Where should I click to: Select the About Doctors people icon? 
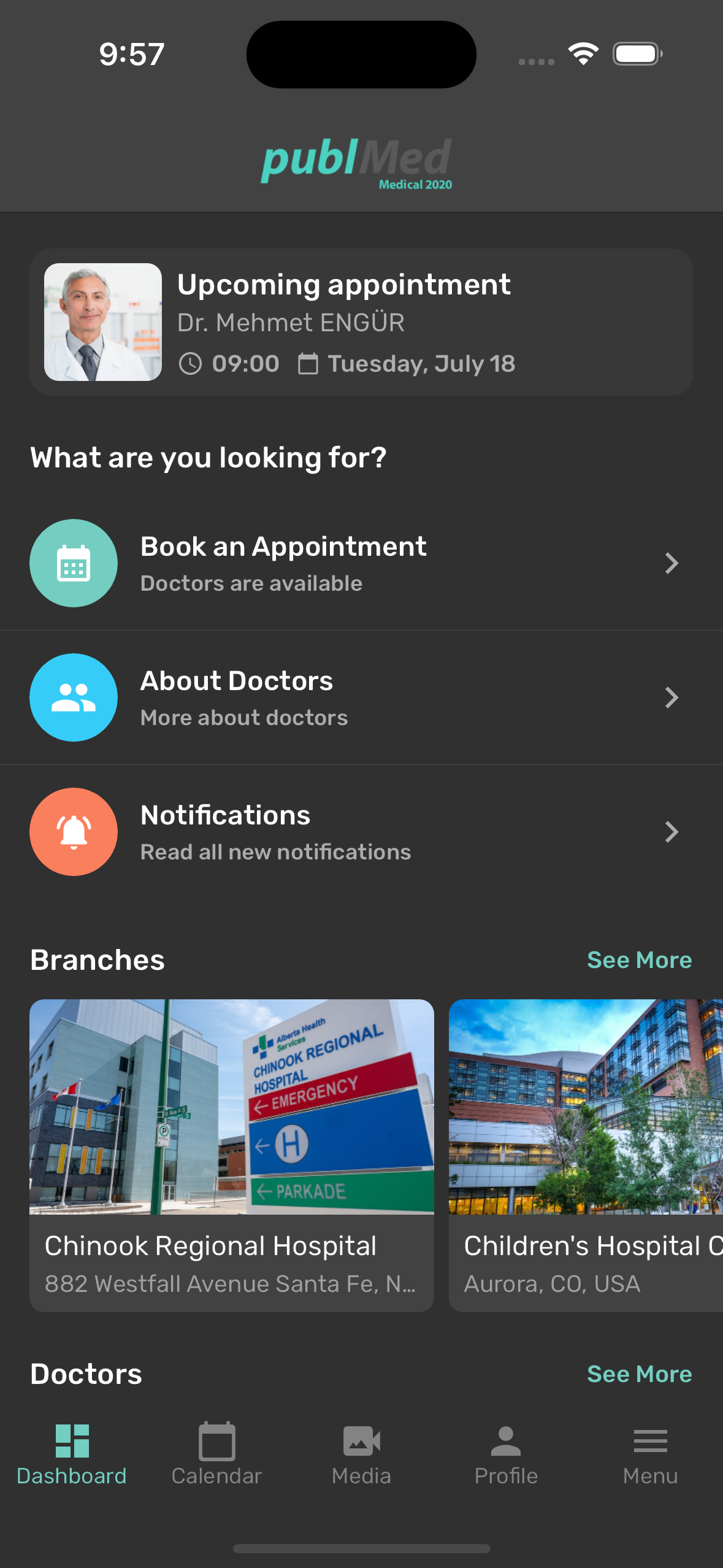click(73, 698)
